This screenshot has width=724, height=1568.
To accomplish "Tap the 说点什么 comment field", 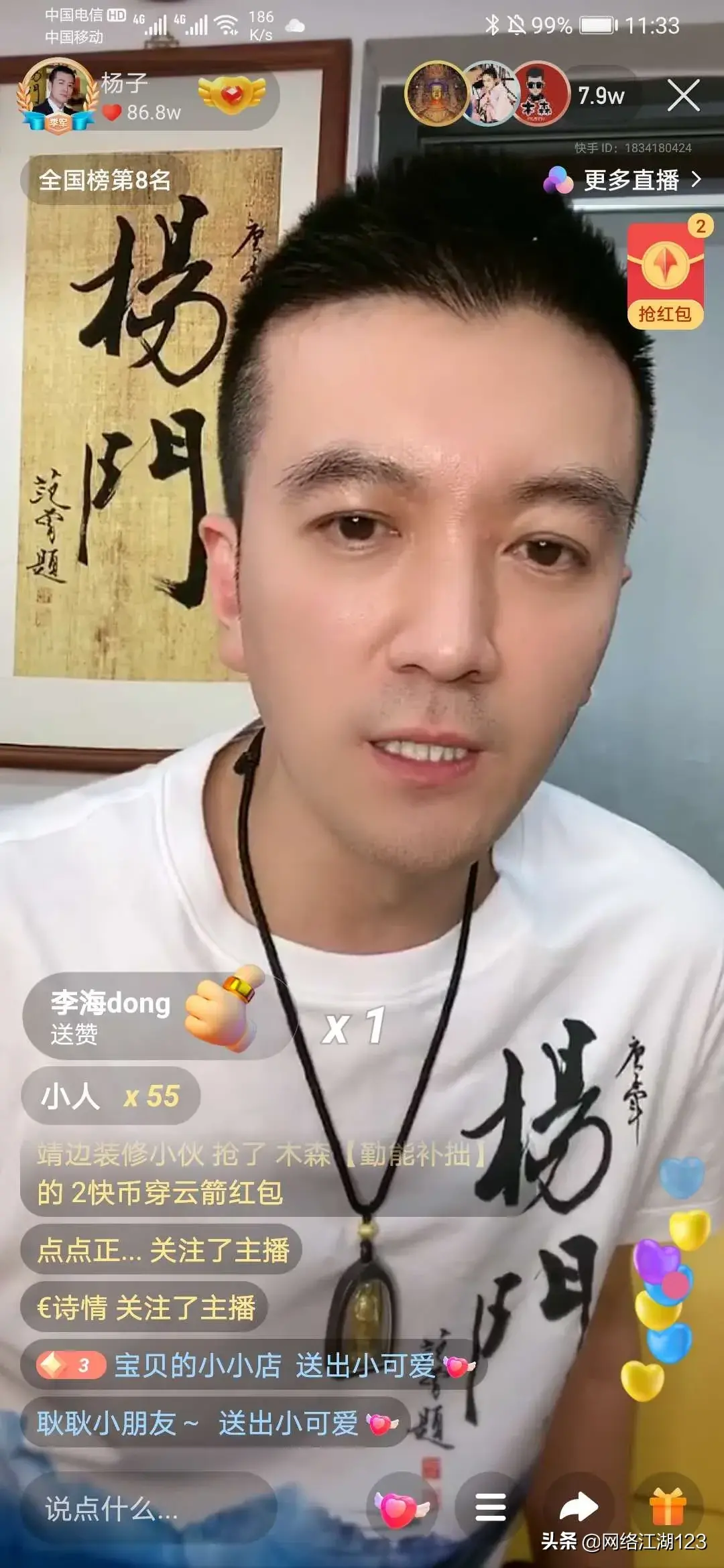I will tap(149, 1509).
